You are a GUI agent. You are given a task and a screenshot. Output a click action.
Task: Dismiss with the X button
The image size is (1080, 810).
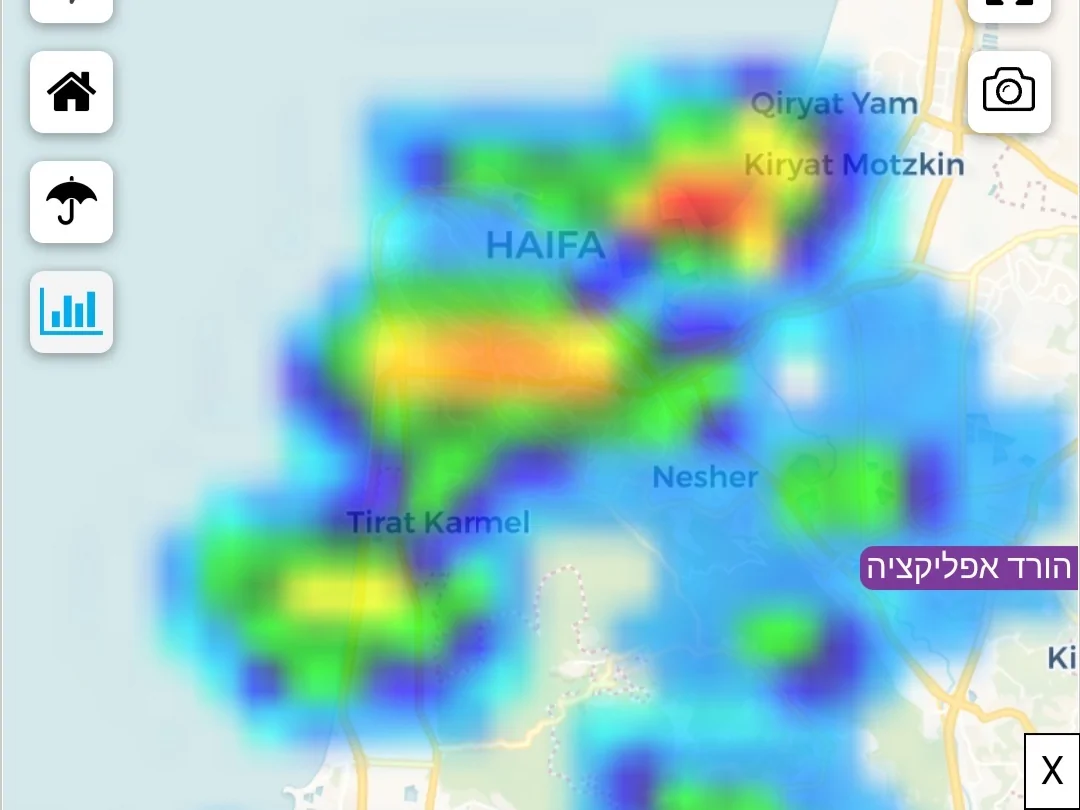tap(1052, 771)
